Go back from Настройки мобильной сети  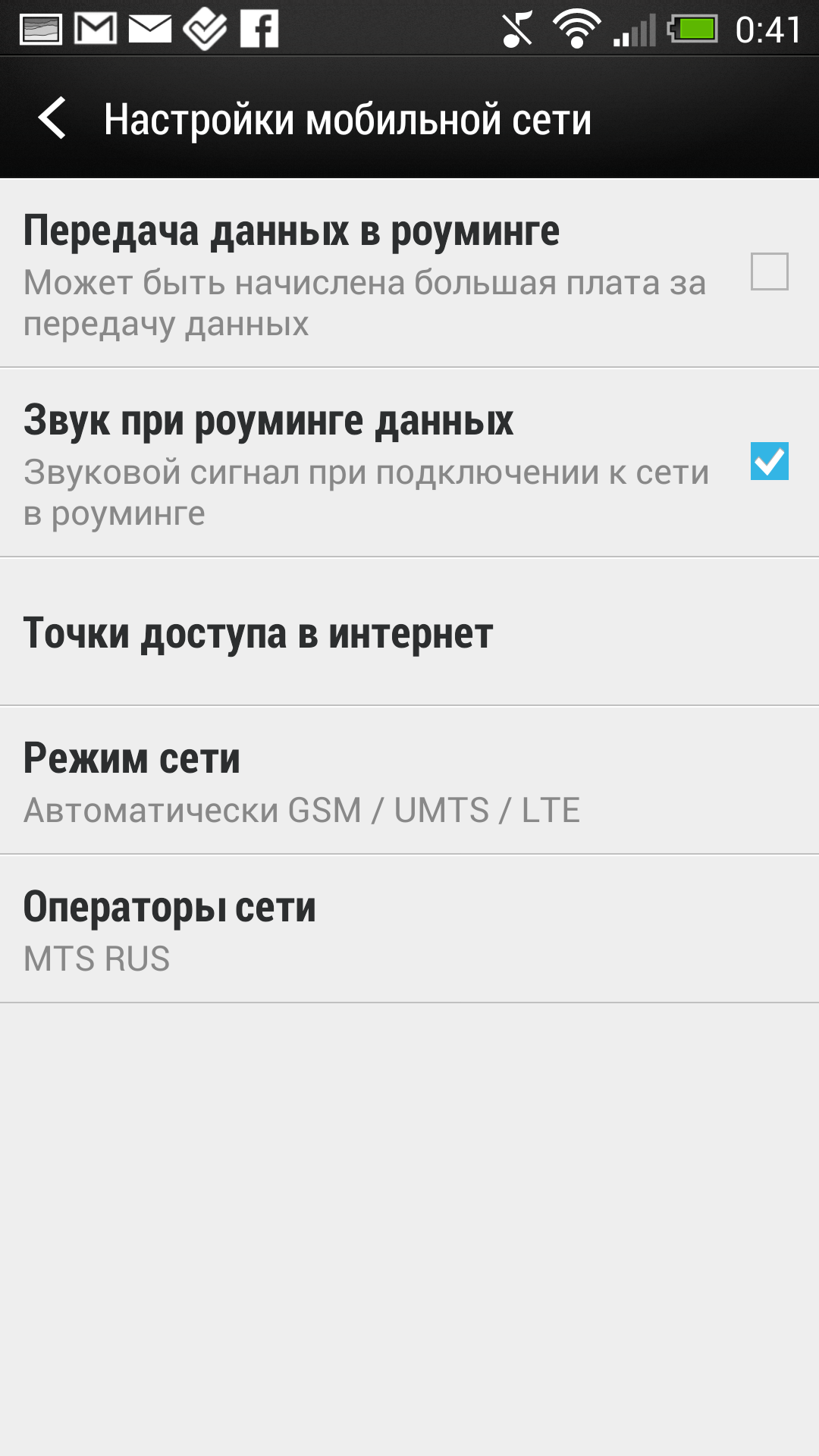coord(53,118)
